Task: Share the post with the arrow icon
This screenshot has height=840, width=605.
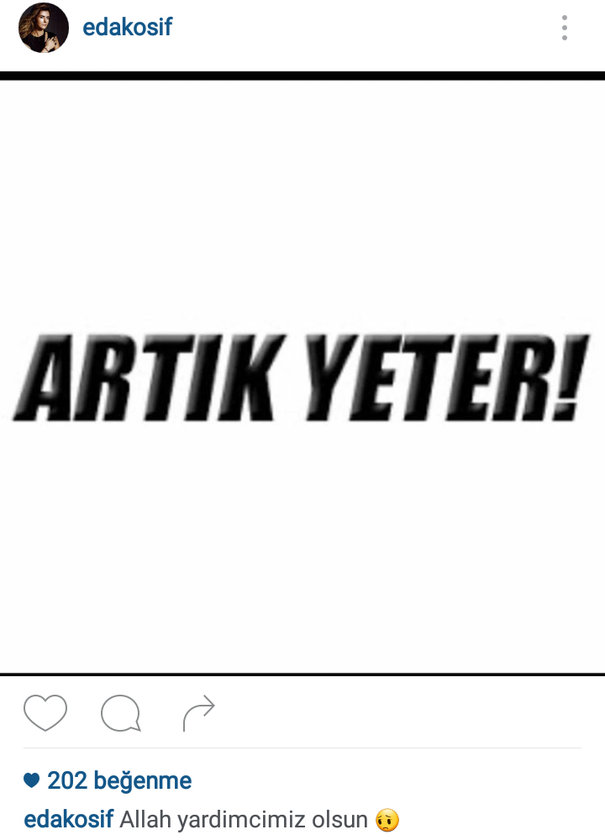Action: pos(199,714)
